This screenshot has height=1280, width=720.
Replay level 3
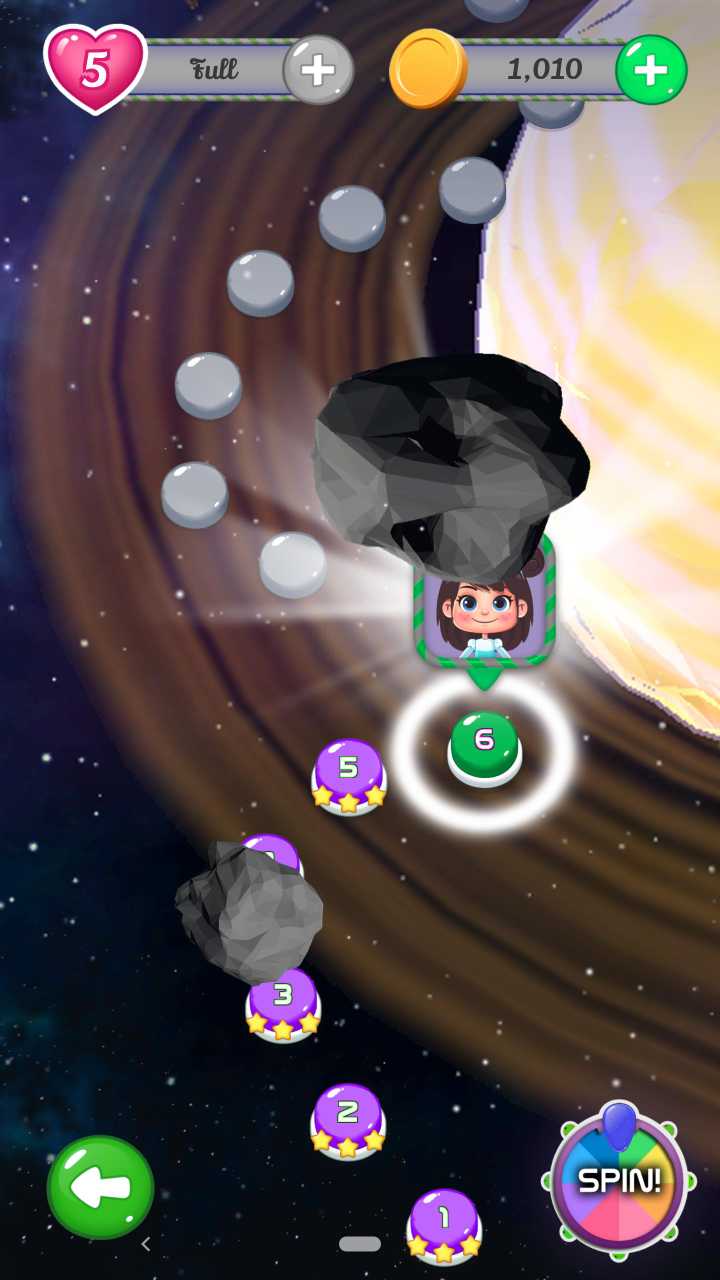point(283,1002)
